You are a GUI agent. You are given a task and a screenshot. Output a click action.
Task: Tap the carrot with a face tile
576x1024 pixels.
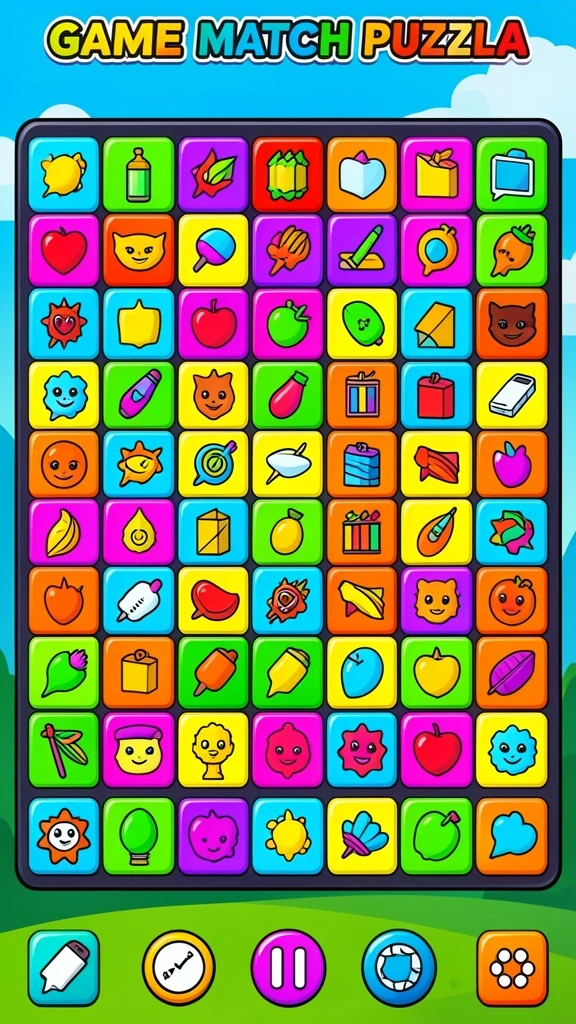click(x=513, y=250)
